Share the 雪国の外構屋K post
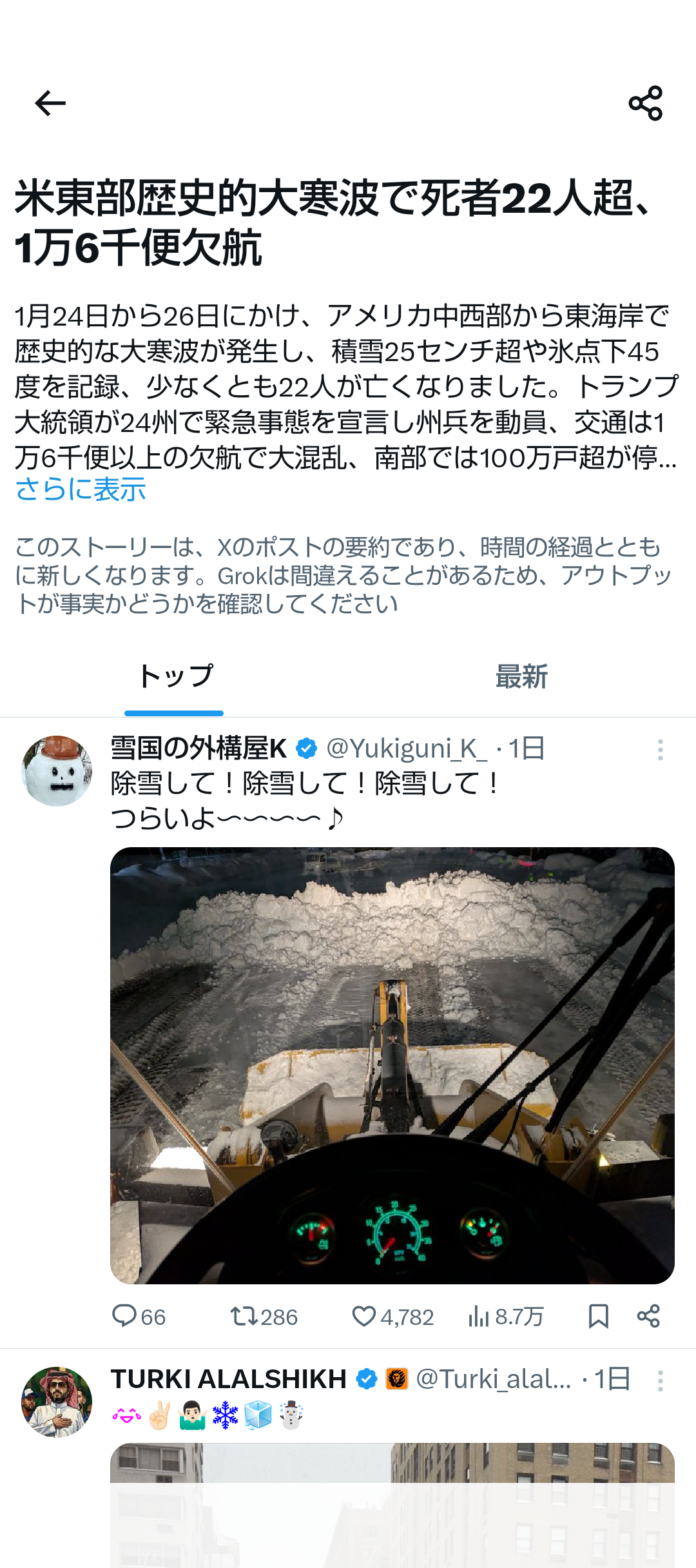The height and width of the screenshot is (1568, 696). click(x=648, y=1316)
